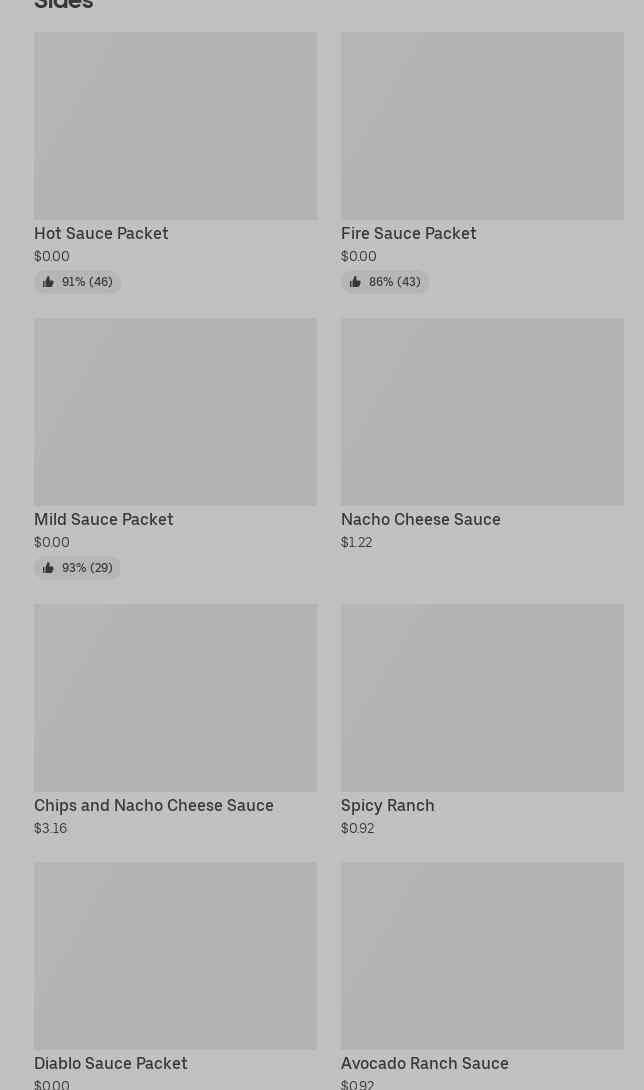Open Chips and Nacho Cheese Sauce

tap(175, 720)
